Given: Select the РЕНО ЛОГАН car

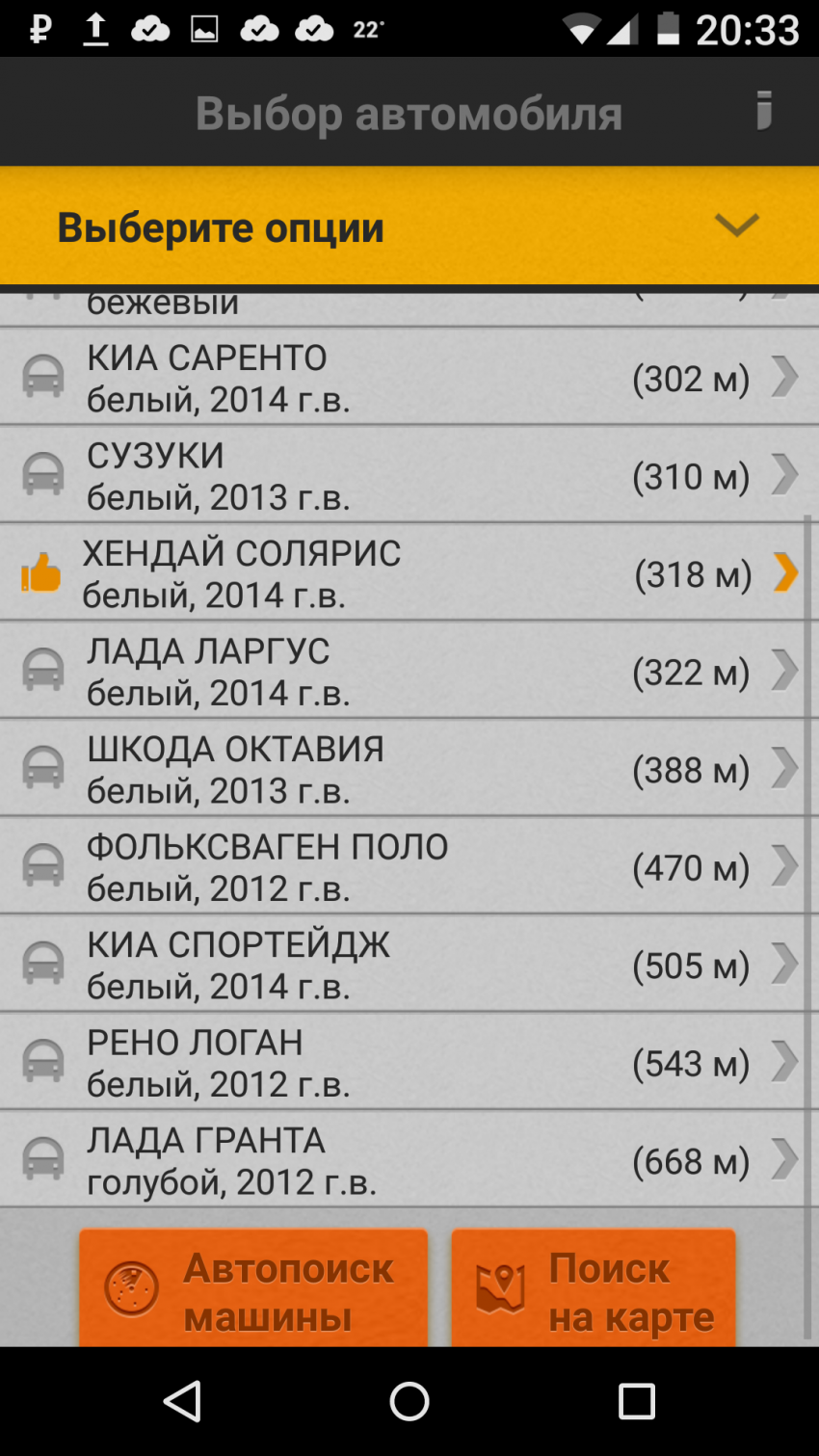Looking at the screenshot, I should [x=405, y=1063].
